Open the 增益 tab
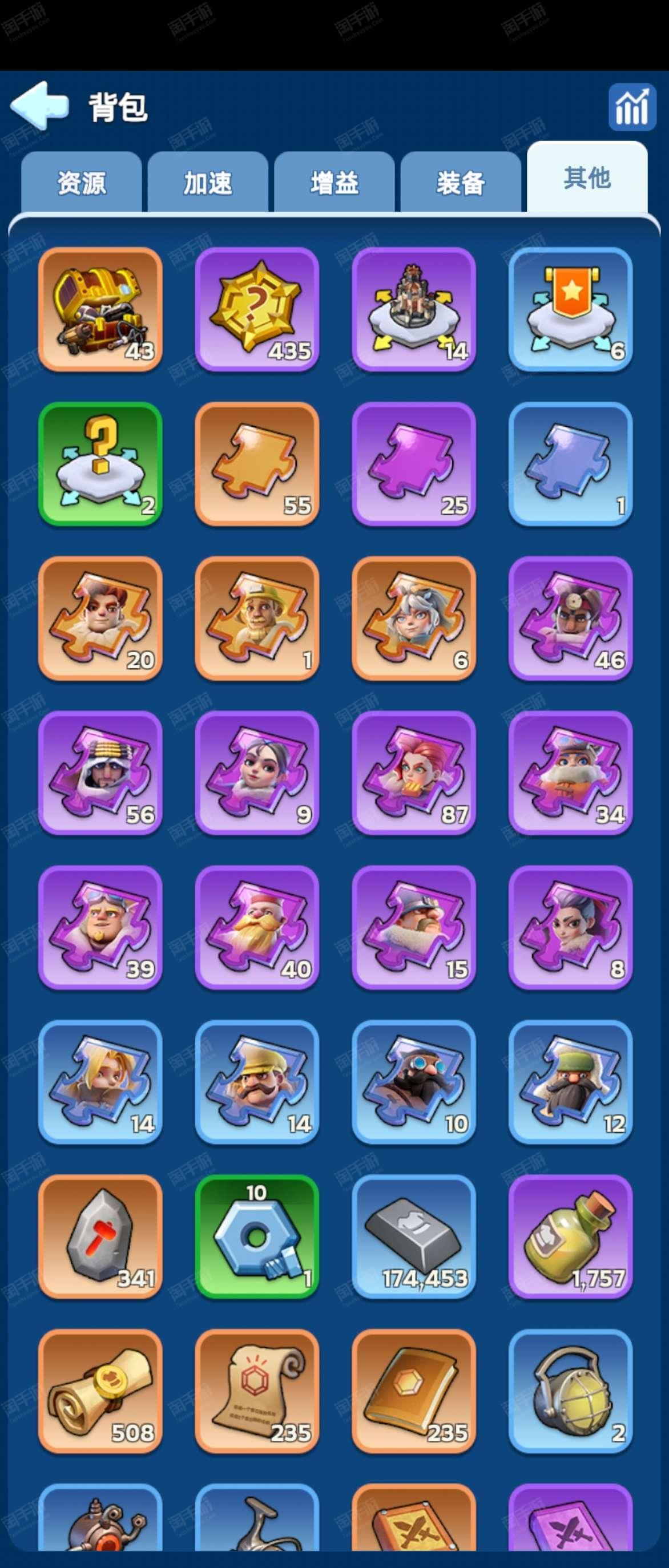 pyautogui.click(x=334, y=183)
